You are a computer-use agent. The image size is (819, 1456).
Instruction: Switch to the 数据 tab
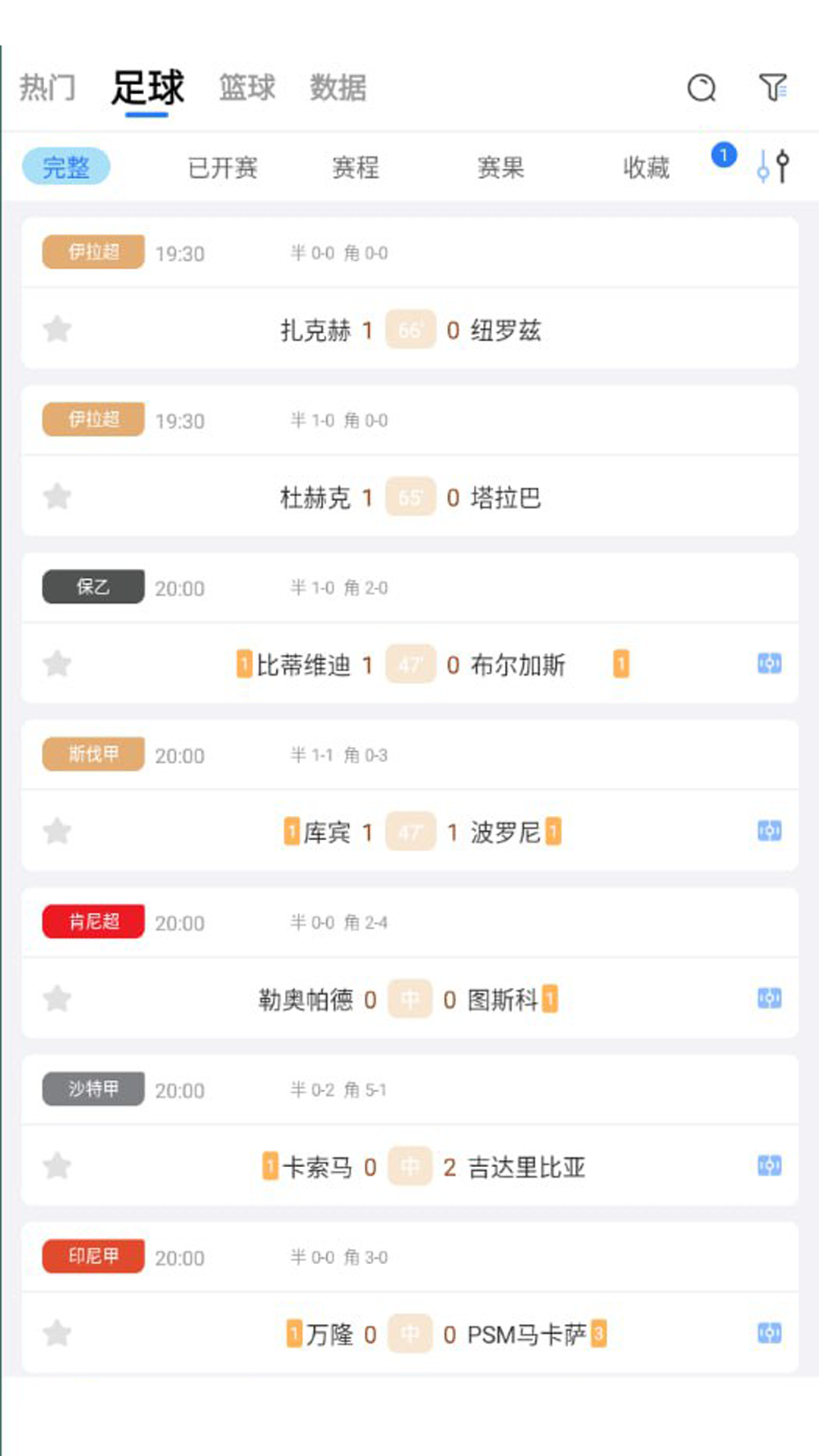338,88
